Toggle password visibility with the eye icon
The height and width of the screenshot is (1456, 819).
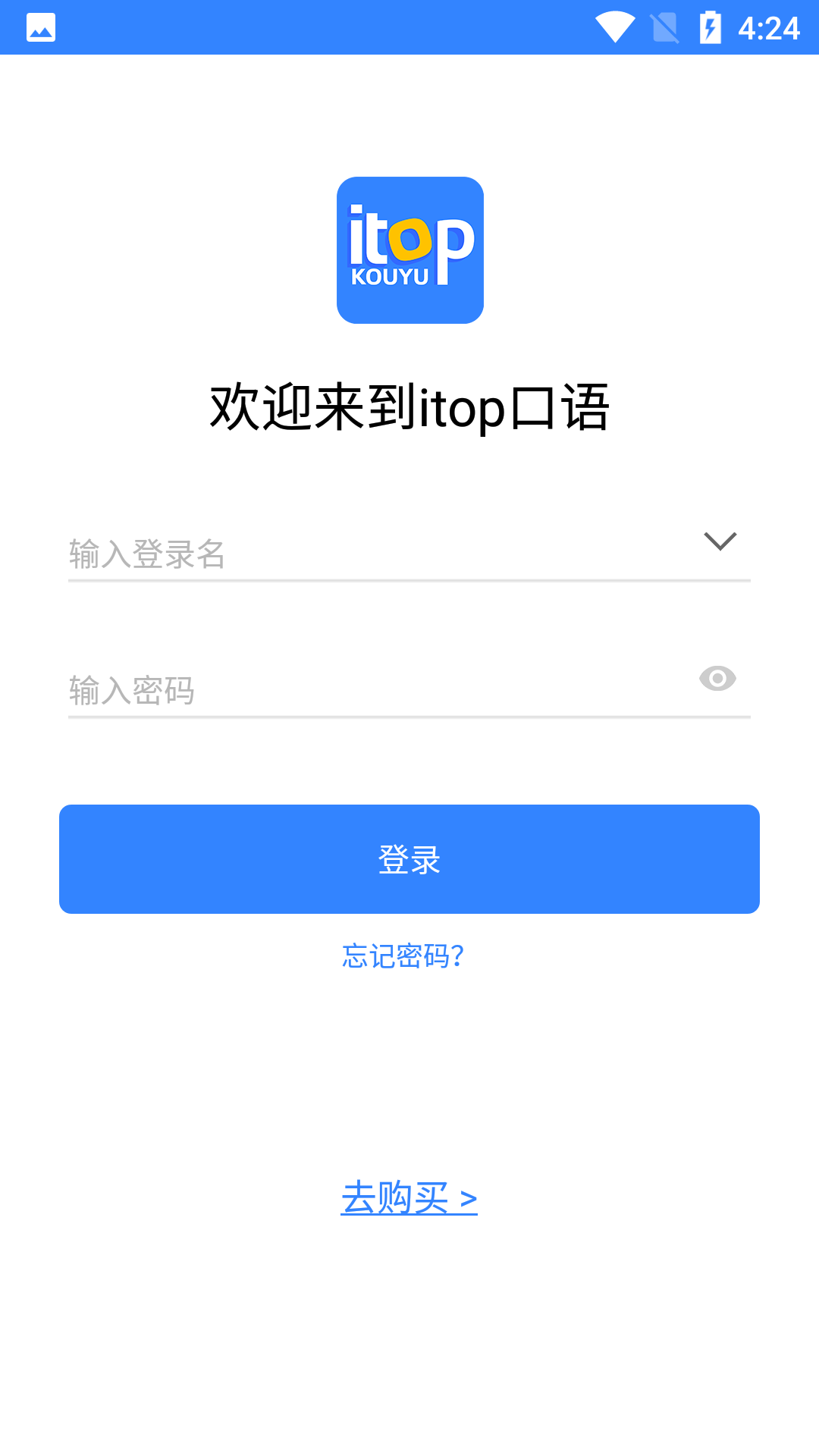click(x=717, y=679)
